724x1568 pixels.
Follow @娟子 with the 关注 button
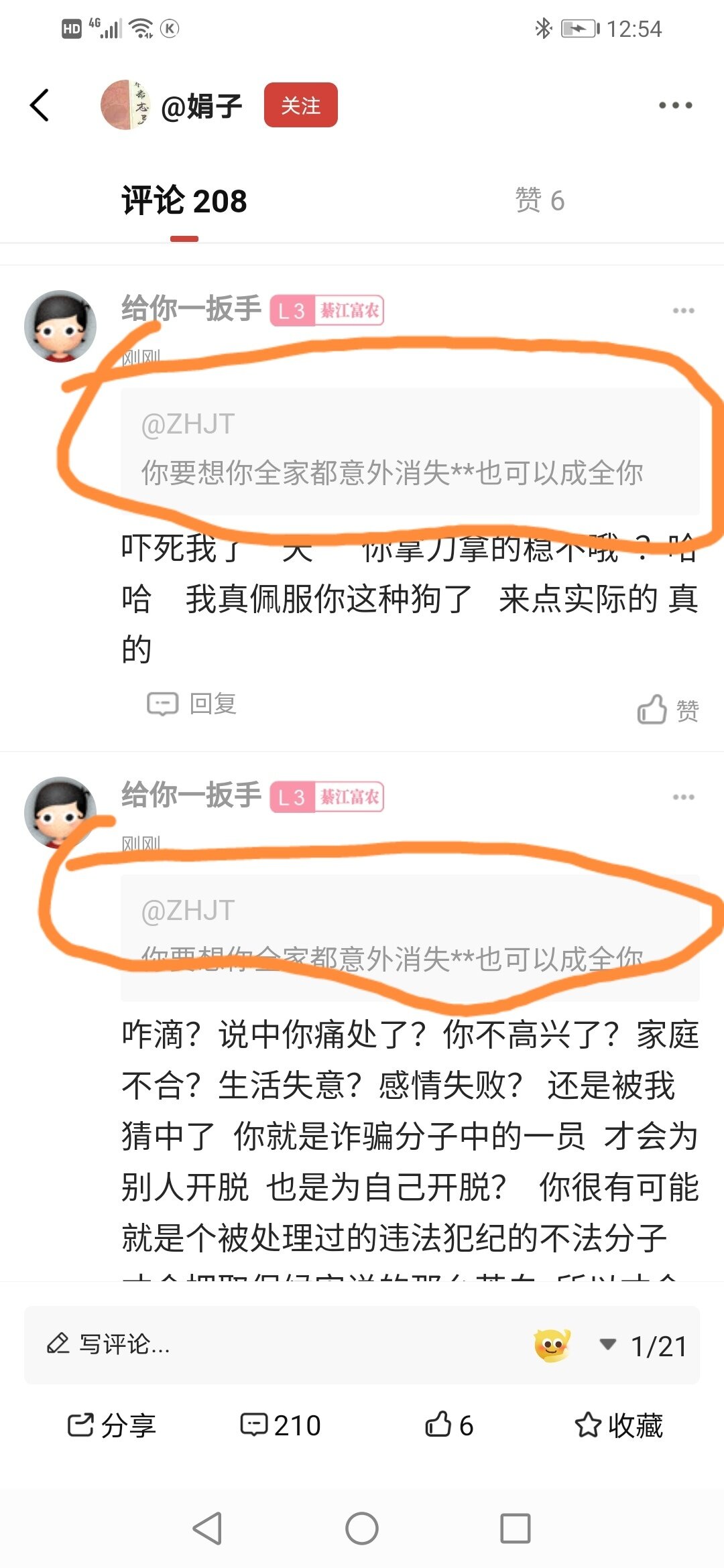coord(301,105)
